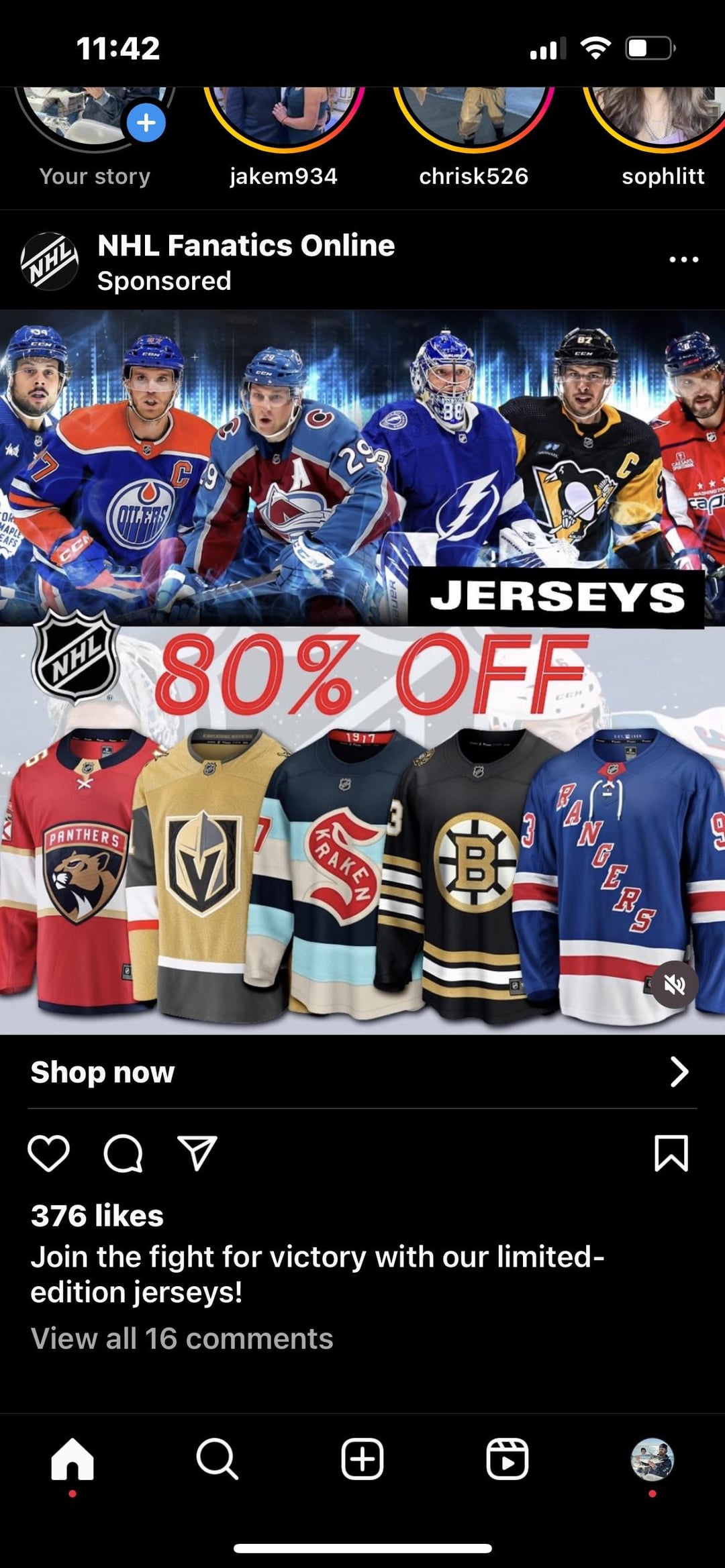View all 16 comments
725x1568 pixels.
[x=182, y=1339]
